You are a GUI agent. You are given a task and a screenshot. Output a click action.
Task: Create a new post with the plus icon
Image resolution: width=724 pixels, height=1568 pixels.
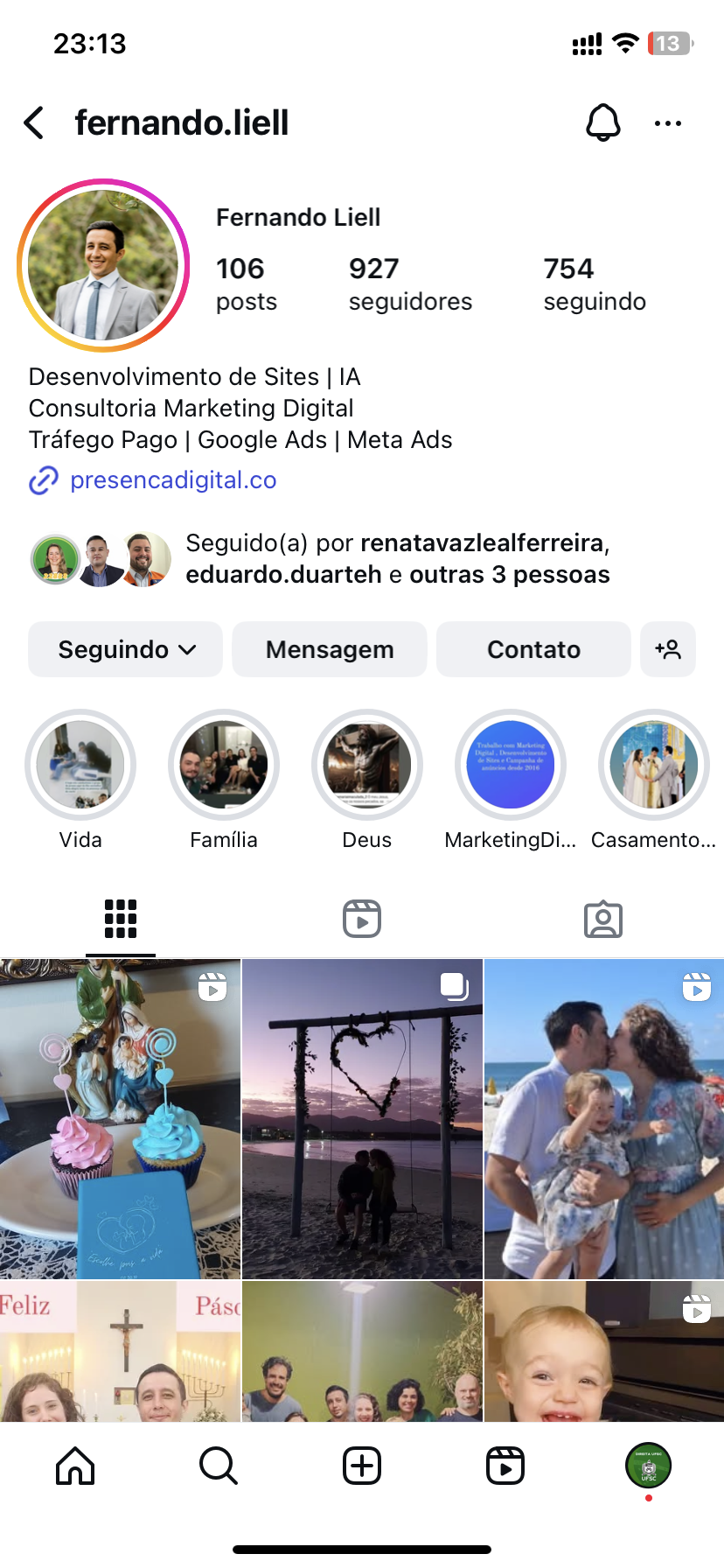click(x=362, y=1466)
